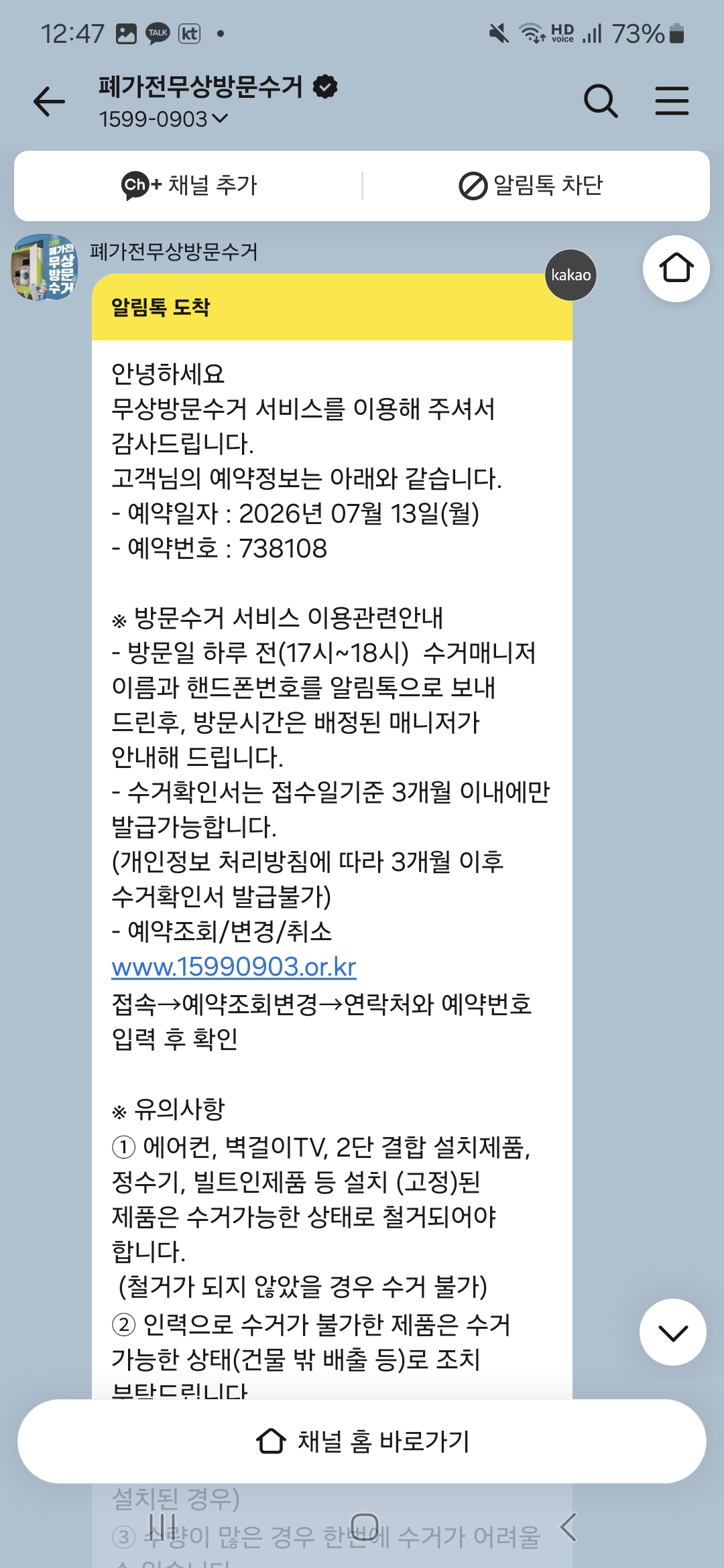Open recent apps from the navigation bar
This screenshot has height=1568, width=724.
[x=162, y=1526]
